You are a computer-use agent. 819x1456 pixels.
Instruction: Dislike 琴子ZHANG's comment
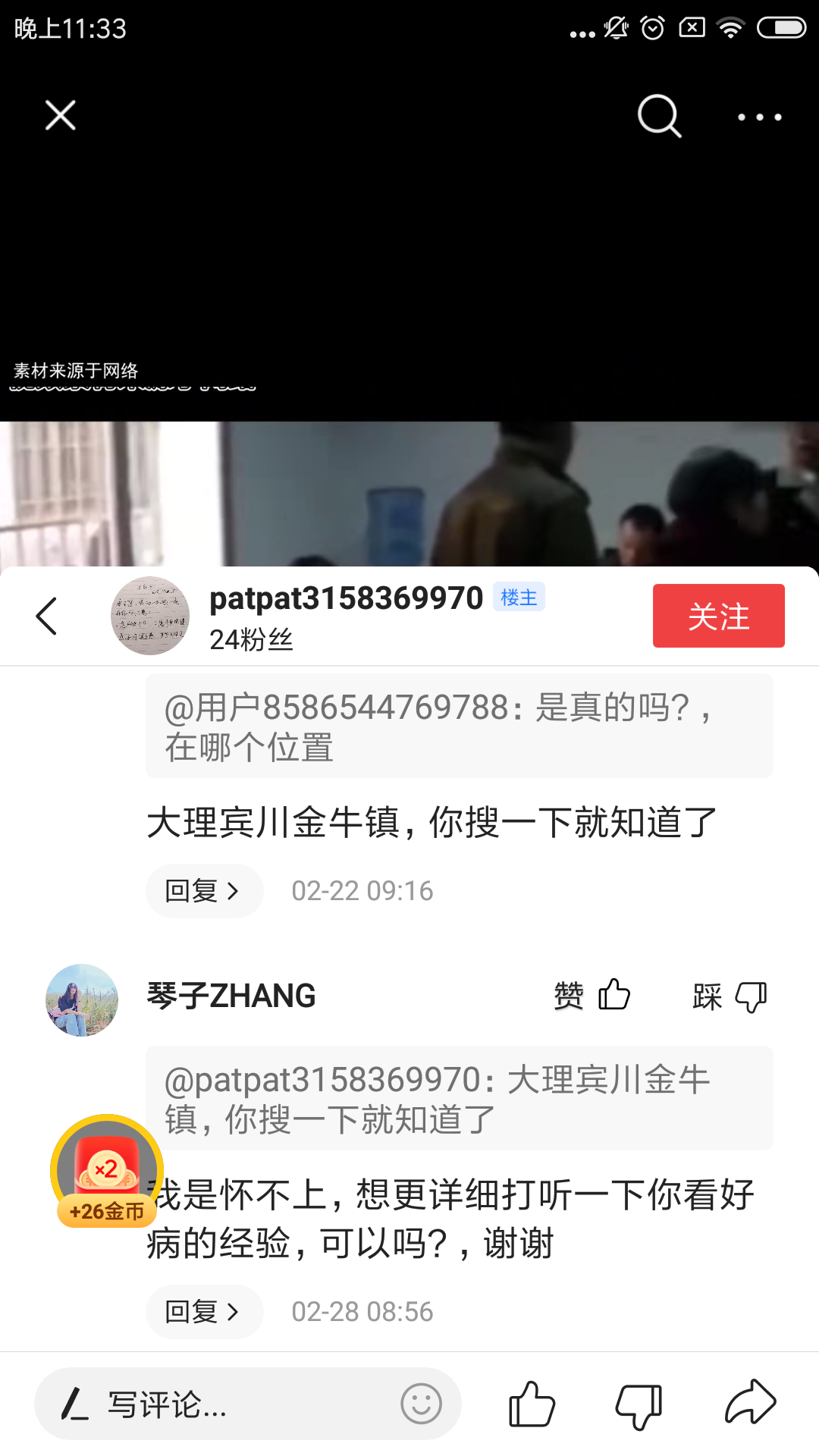730,996
